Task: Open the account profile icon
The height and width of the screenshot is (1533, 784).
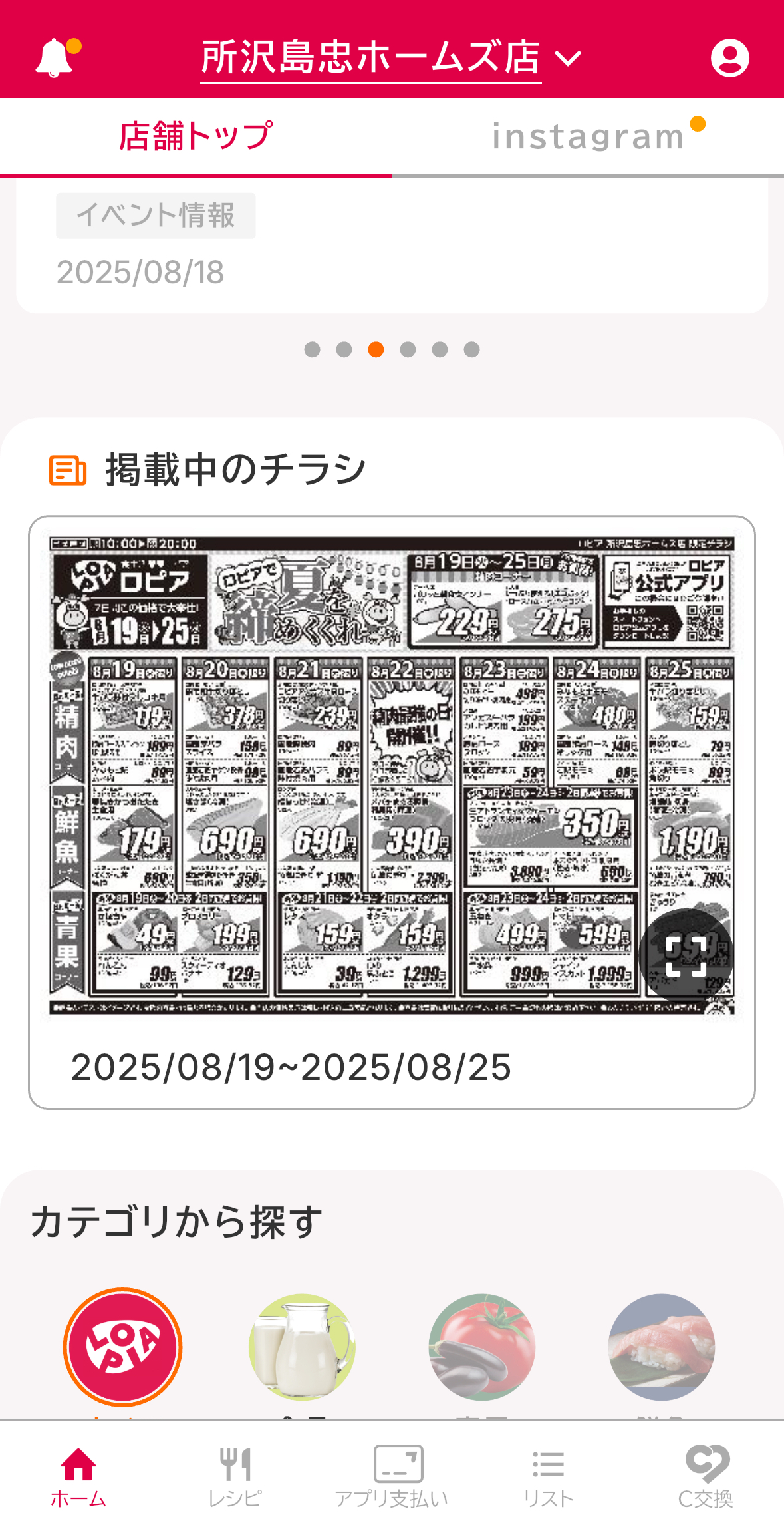Action: tap(729, 58)
